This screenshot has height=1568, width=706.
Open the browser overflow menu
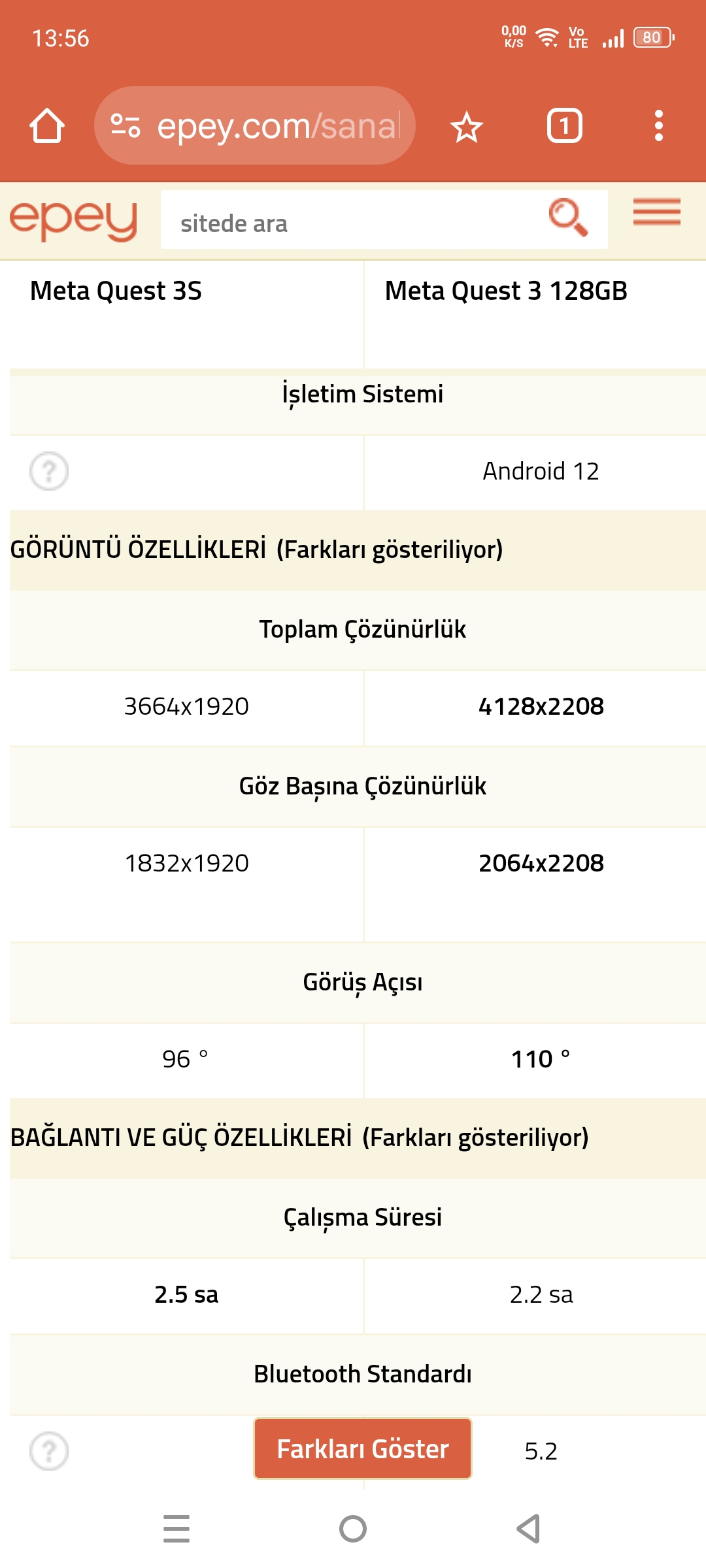(x=659, y=125)
